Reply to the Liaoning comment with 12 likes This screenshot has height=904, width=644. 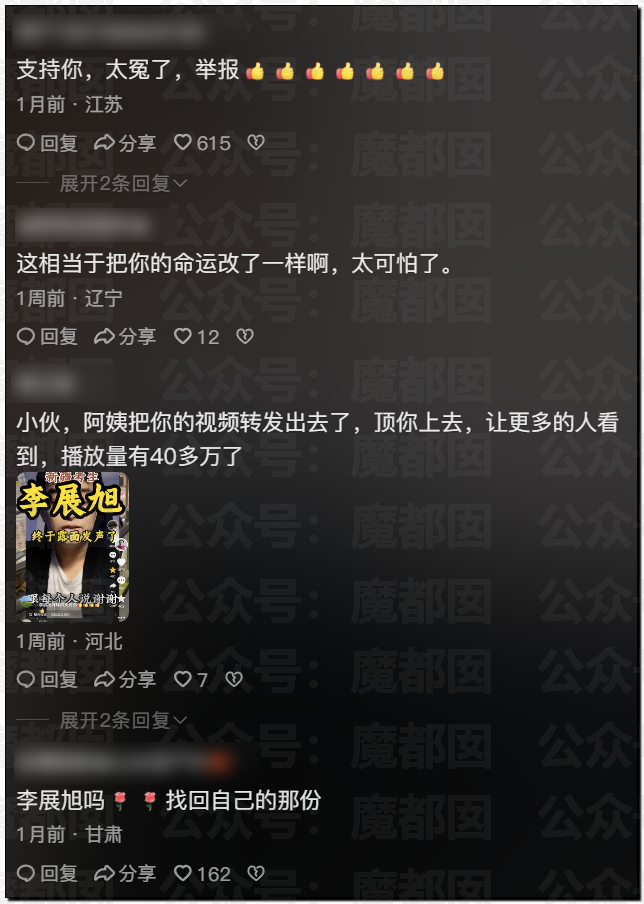[47, 337]
